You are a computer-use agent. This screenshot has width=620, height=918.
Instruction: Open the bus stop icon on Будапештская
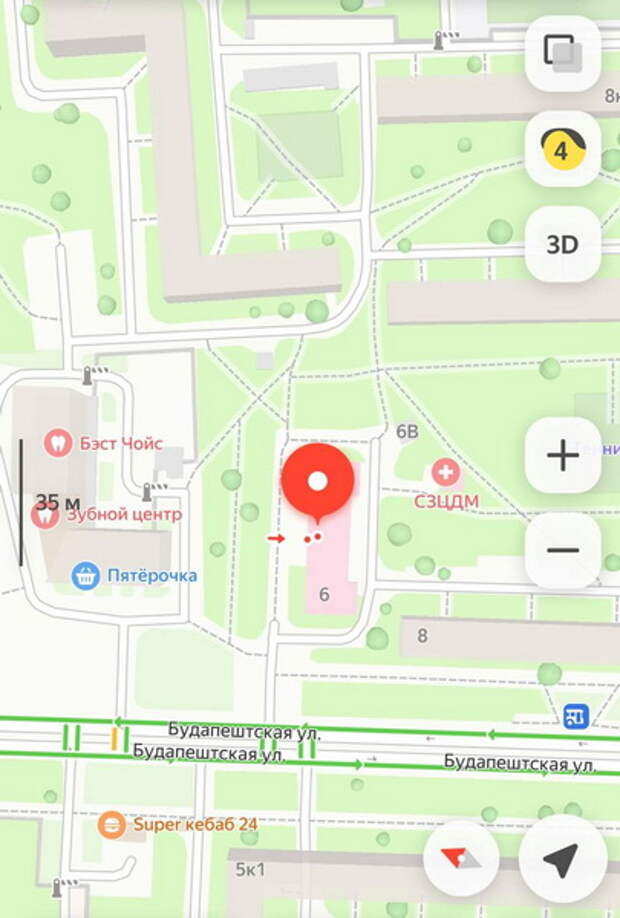click(575, 715)
